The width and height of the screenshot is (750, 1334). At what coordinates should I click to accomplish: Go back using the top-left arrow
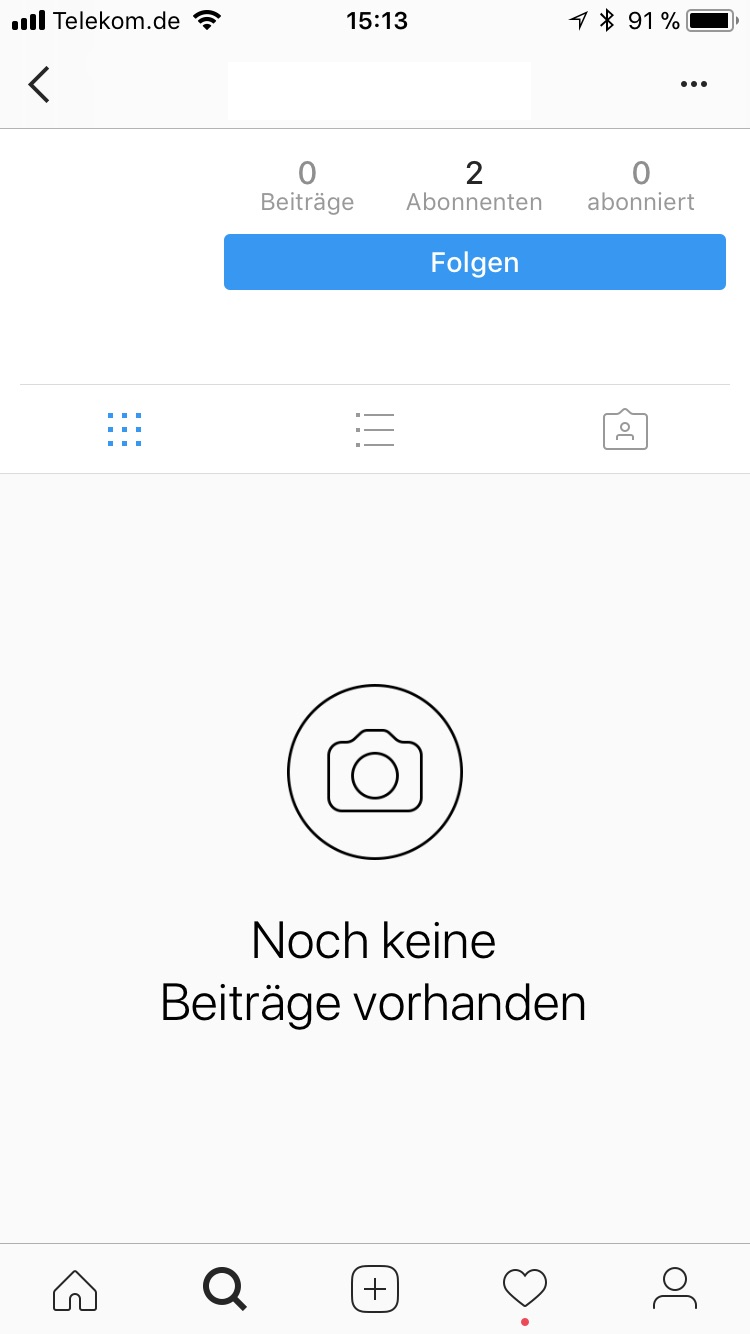[x=39, y=85]
